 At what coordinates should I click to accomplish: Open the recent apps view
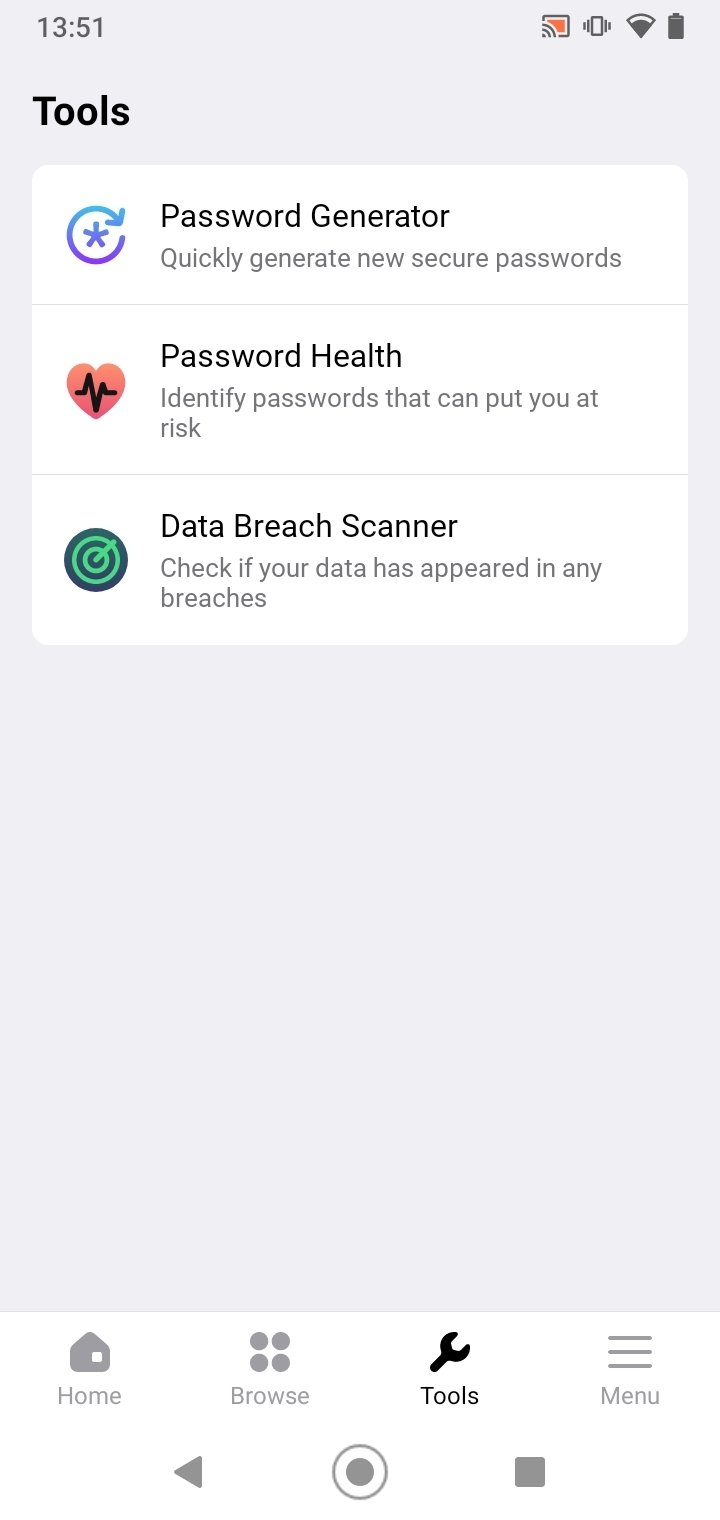(x=530, y=1472)
